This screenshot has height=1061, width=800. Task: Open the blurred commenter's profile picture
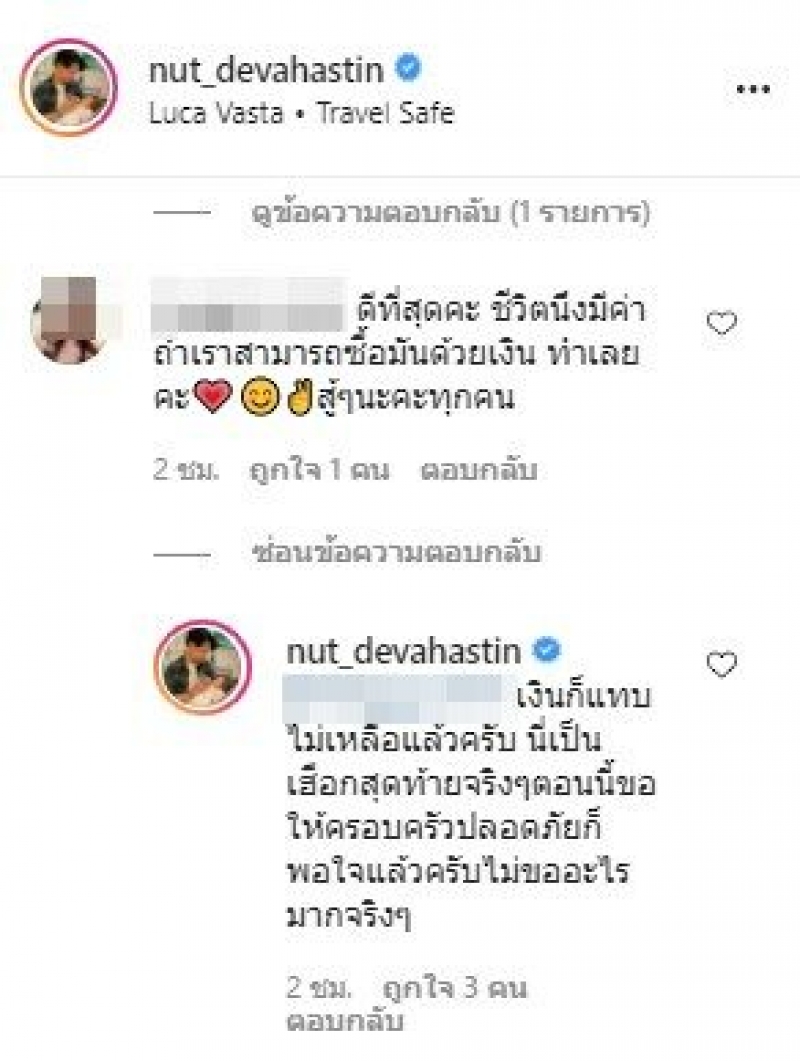click(68, 319)
